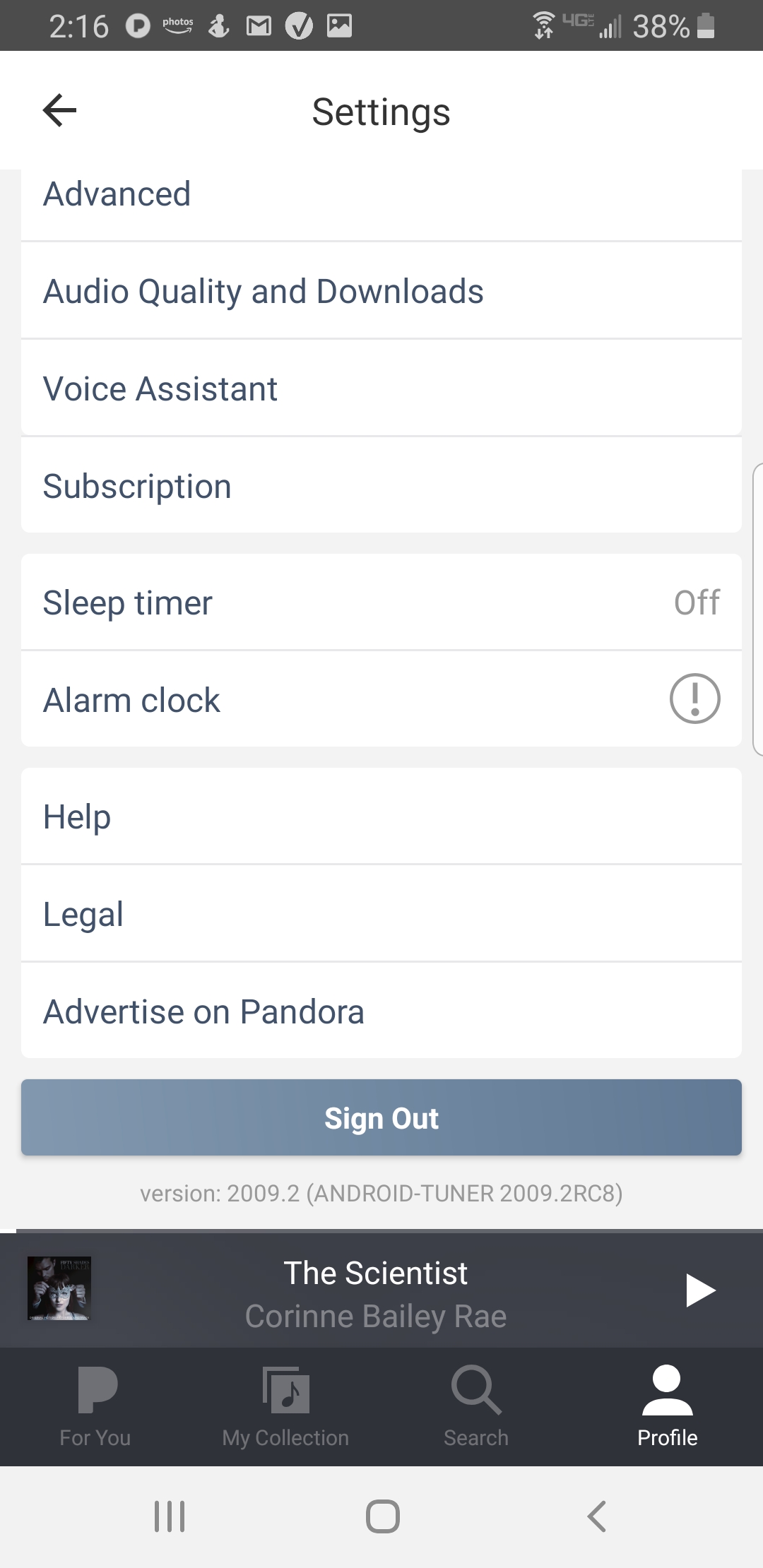Play The Scientist in mini player
Viewport: 763px width, 1568px height.
[699, 1291]
